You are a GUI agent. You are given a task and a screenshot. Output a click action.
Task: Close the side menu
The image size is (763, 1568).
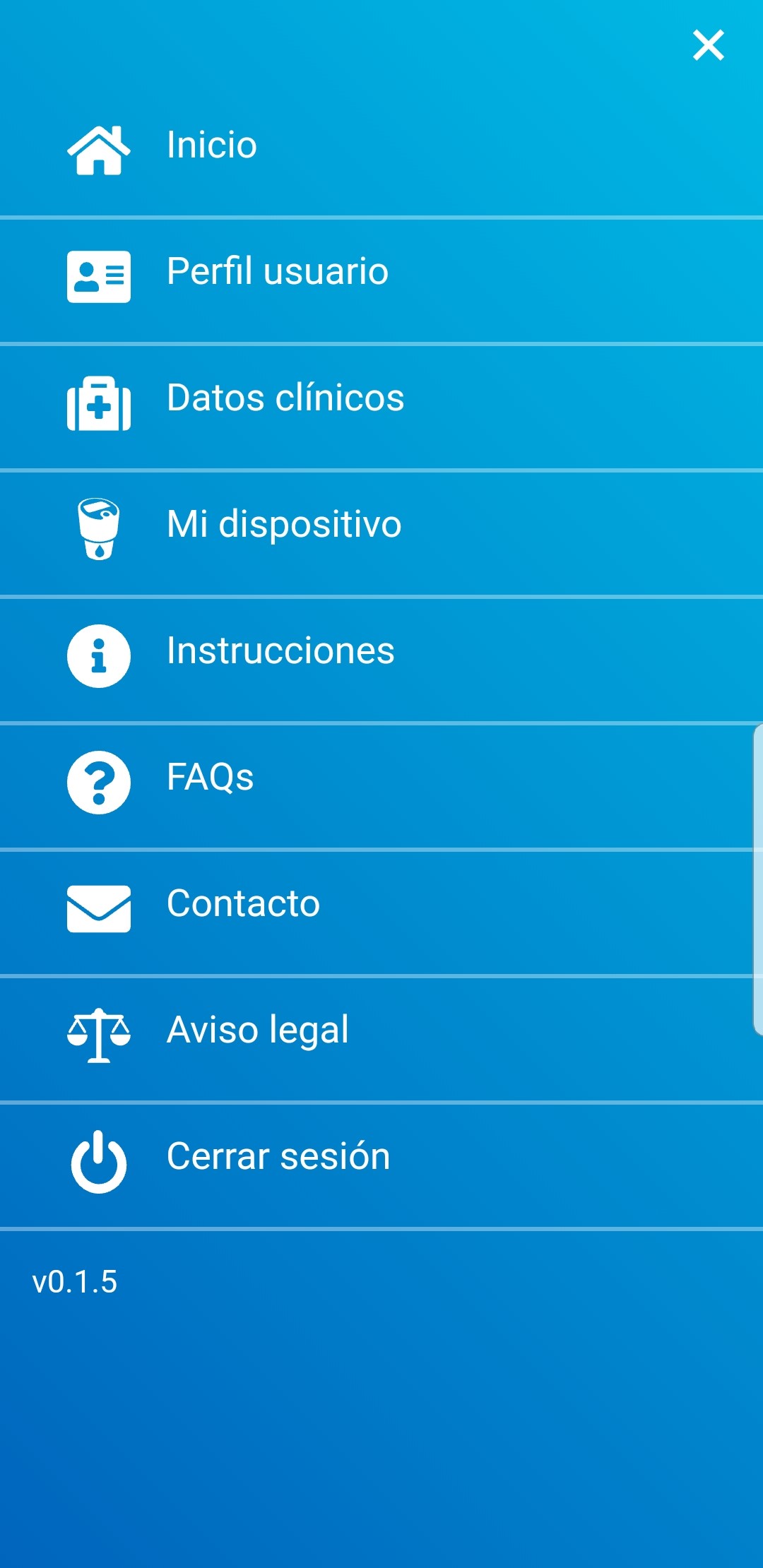(708, 45)
